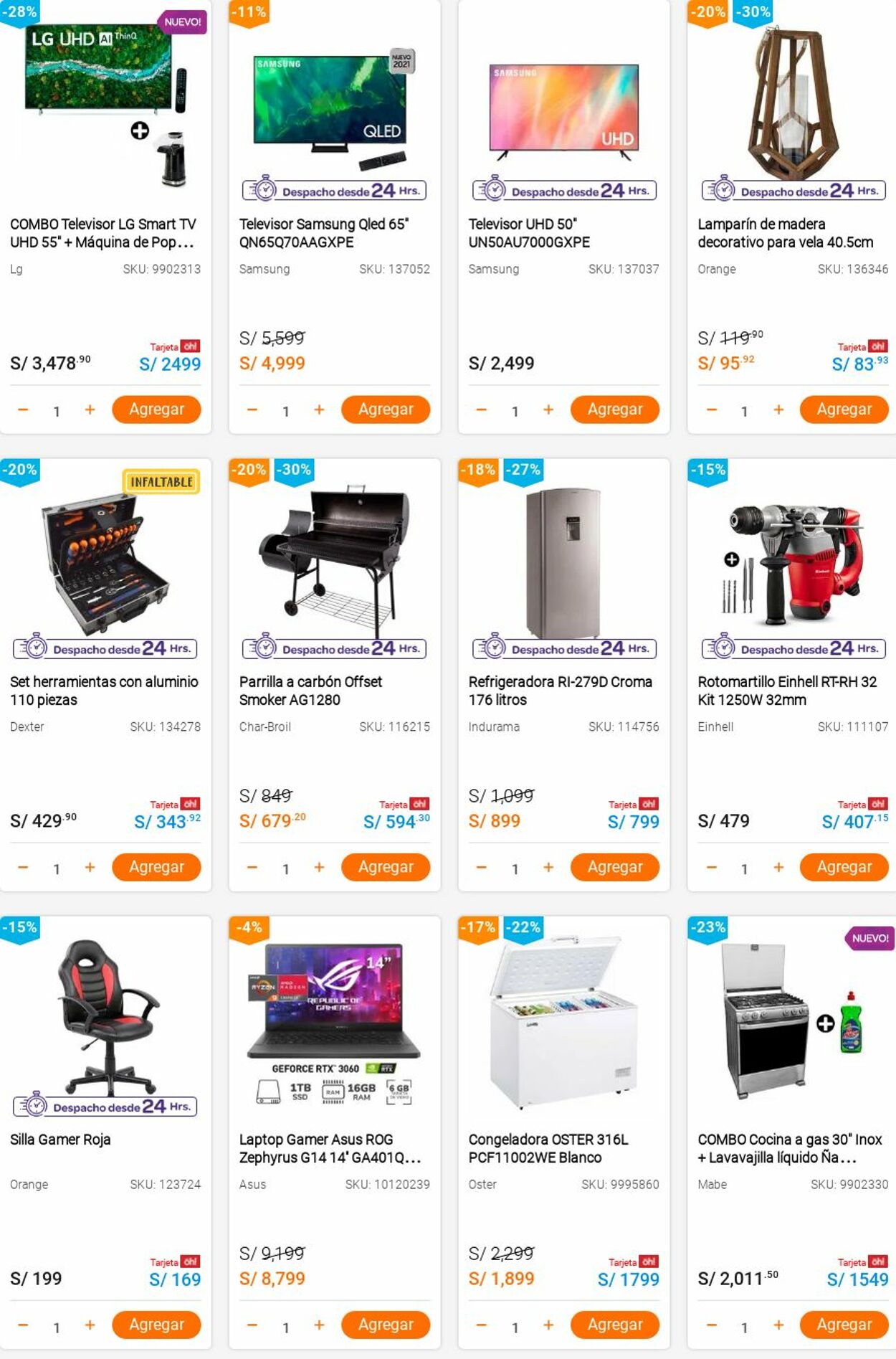Screen dimensions: 896x1359
Task: Click the NUEVO! badge on the COMBO Cocina a gas
Action: click(868, 937)
